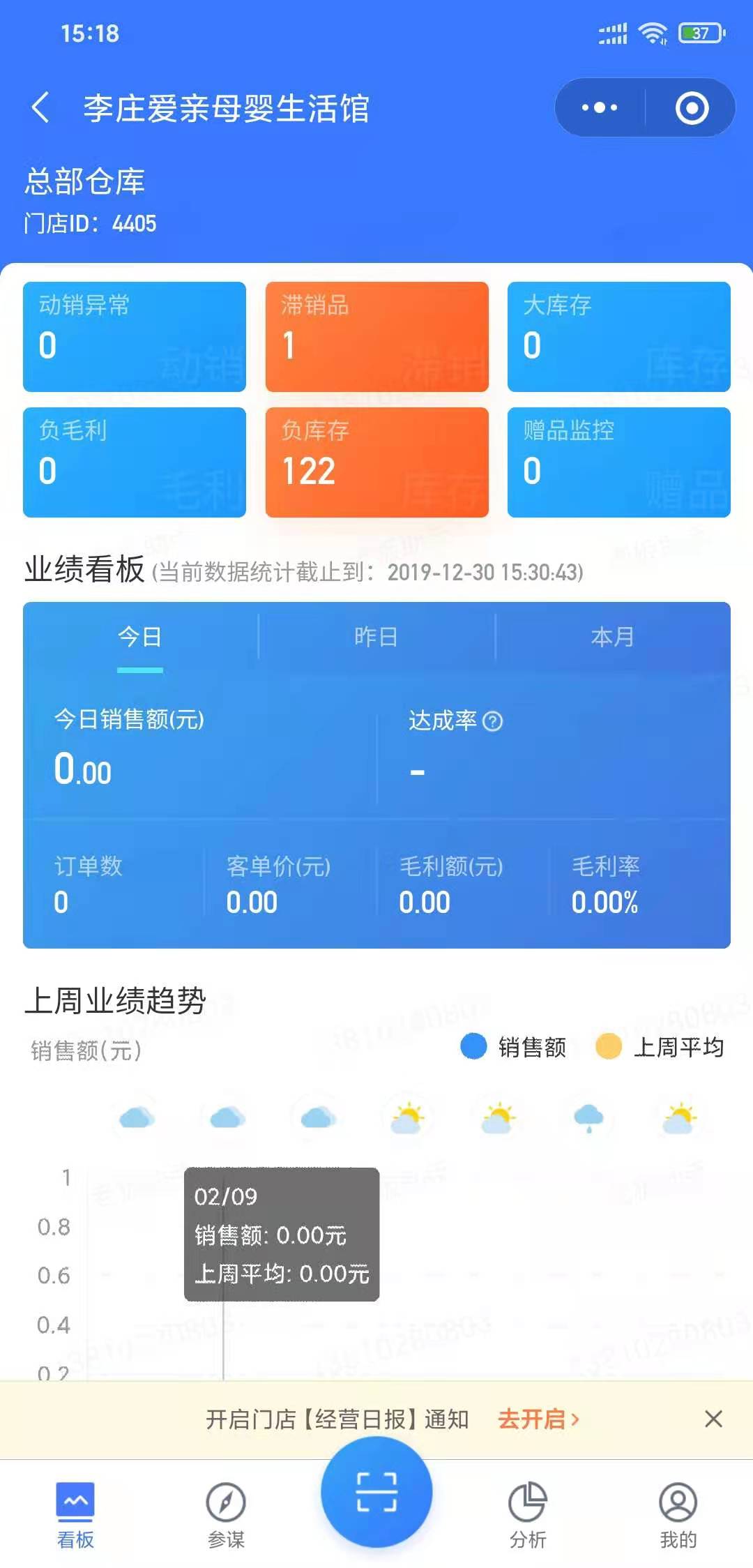The width and height of the screenshot is (753, 1568).
Task: Open the 负库存 card showing 122
Action: point(376,462)
